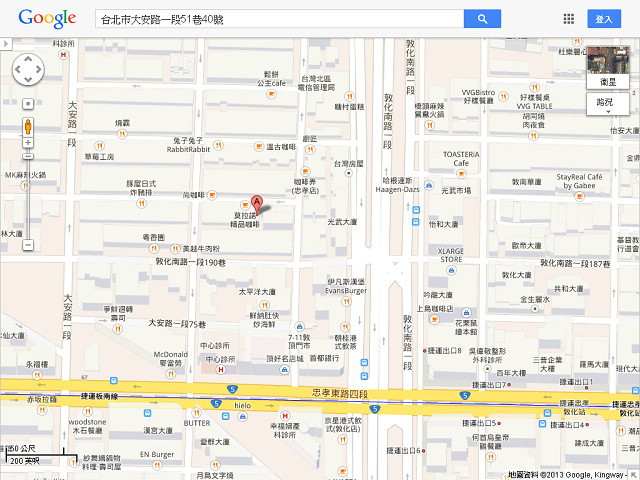Expand the 路況 traffic dropdown
The height and width of the screenshot is (480, 640).
tap(607, 103)
